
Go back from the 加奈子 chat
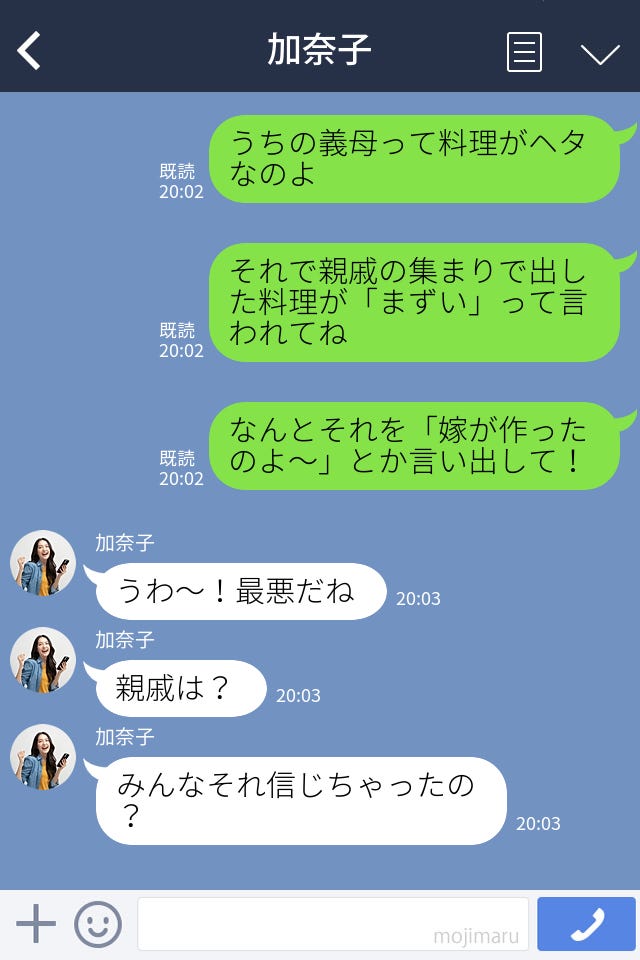point(30,51)
